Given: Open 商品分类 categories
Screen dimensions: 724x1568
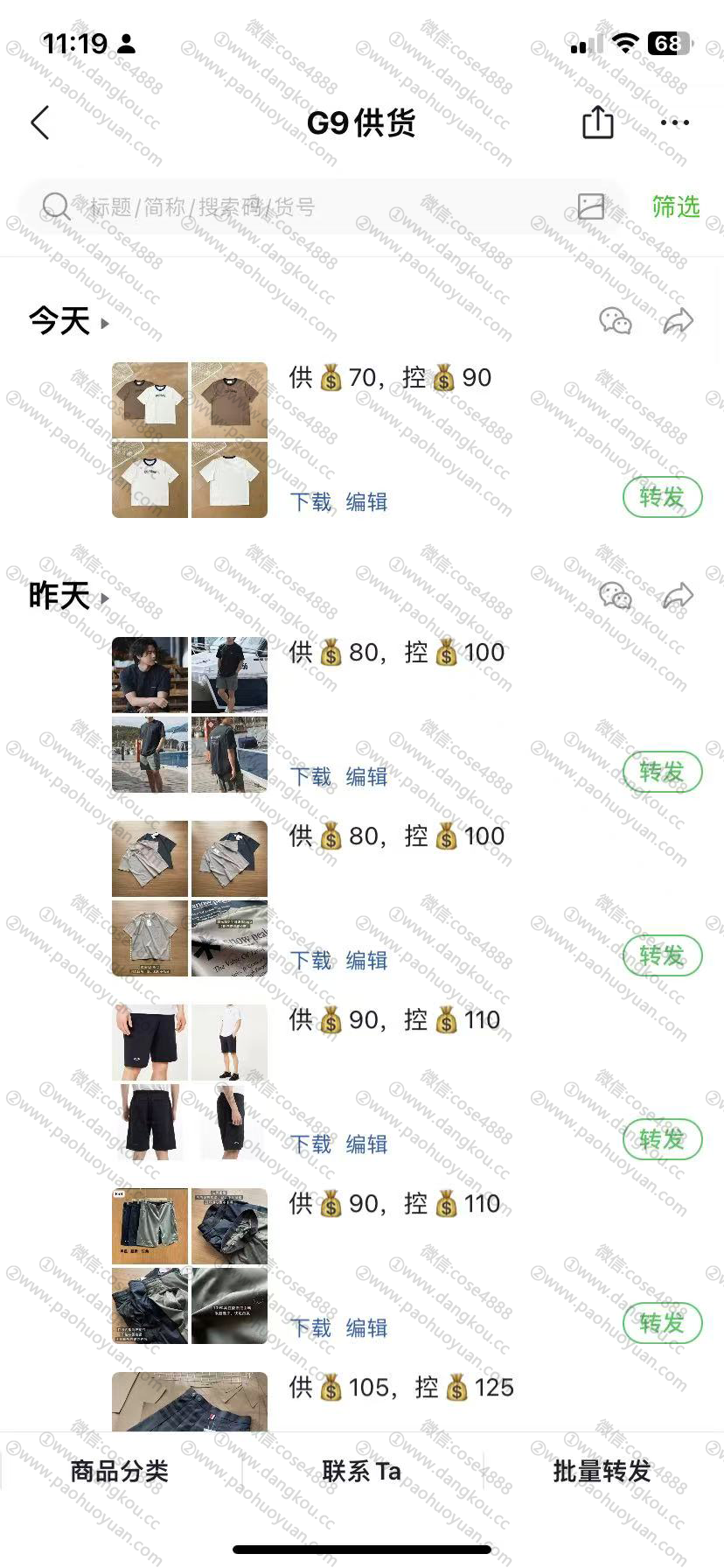Looking at the screenshot, I should [x=120, y=1472].
